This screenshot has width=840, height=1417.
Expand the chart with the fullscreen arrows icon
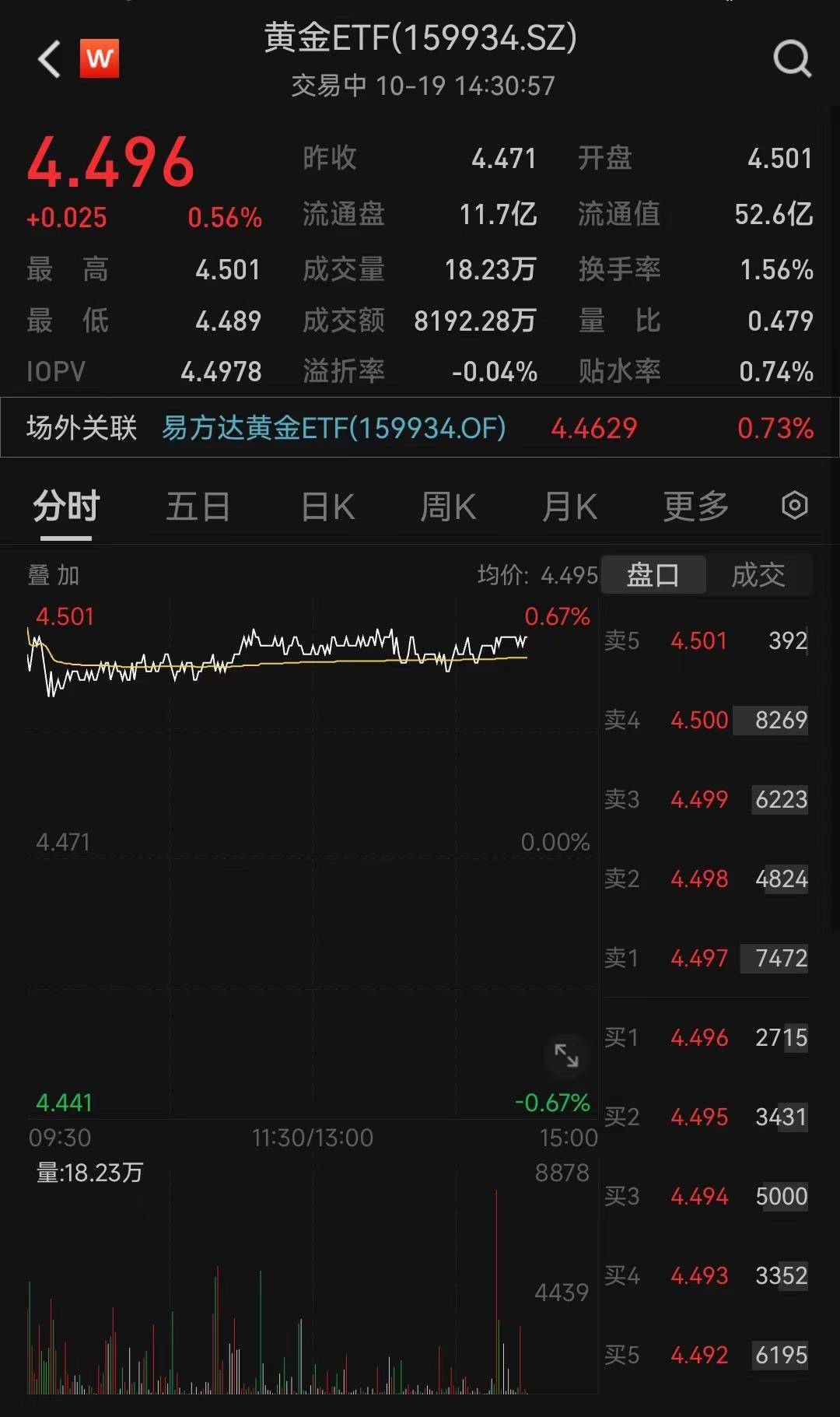click(x=566, y=1057)
